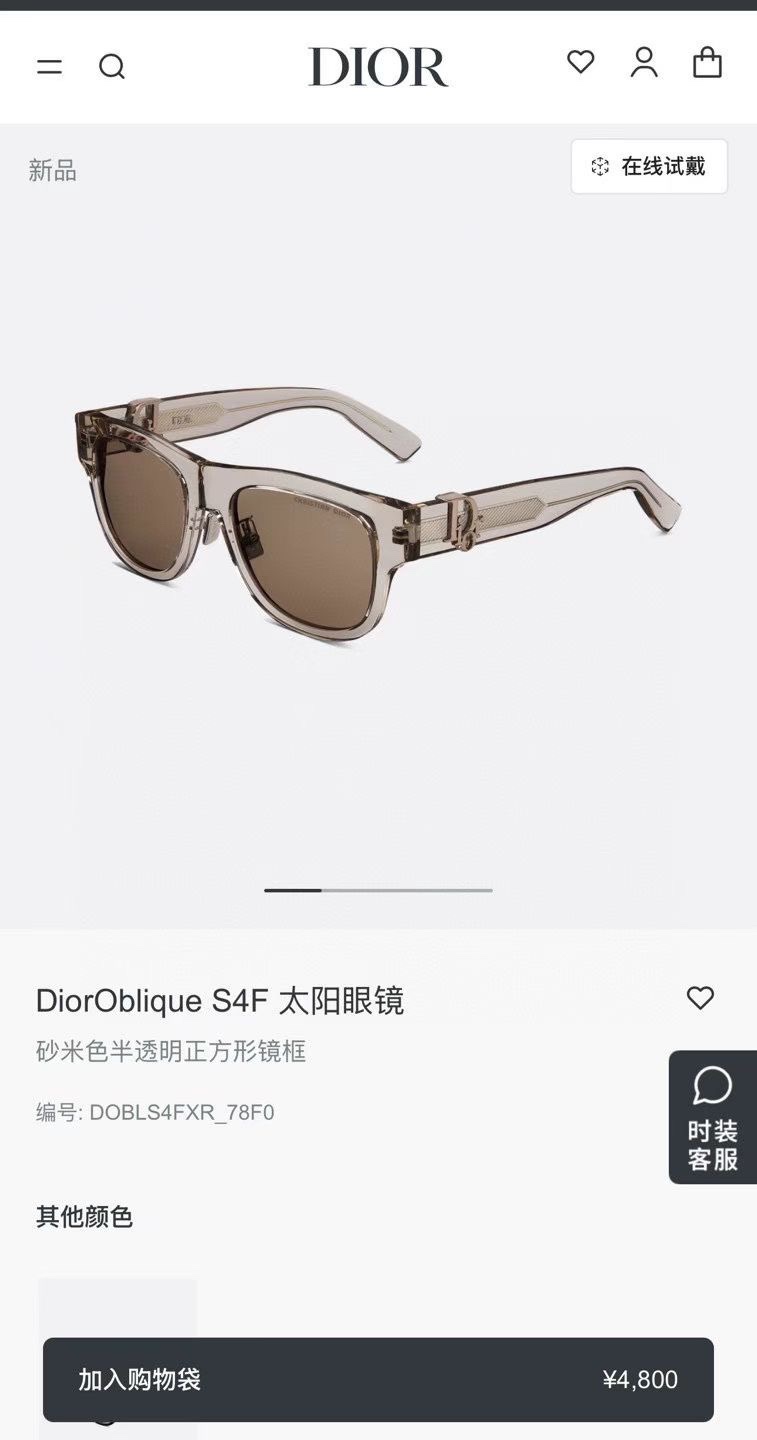Open the wishlist heart icon in the header
Image resolution: width=757 pixels, height=1440 pixels.
coord(581,63)
